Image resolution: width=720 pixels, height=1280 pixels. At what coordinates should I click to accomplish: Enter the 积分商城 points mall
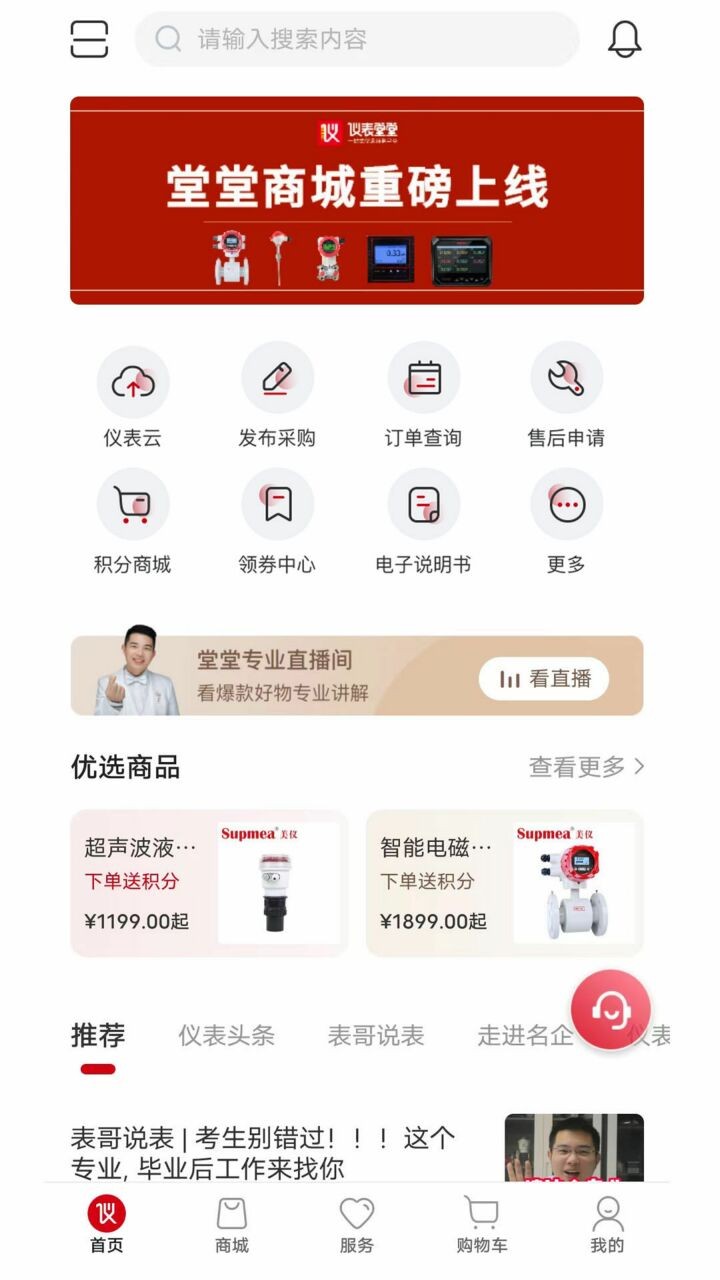135,520
